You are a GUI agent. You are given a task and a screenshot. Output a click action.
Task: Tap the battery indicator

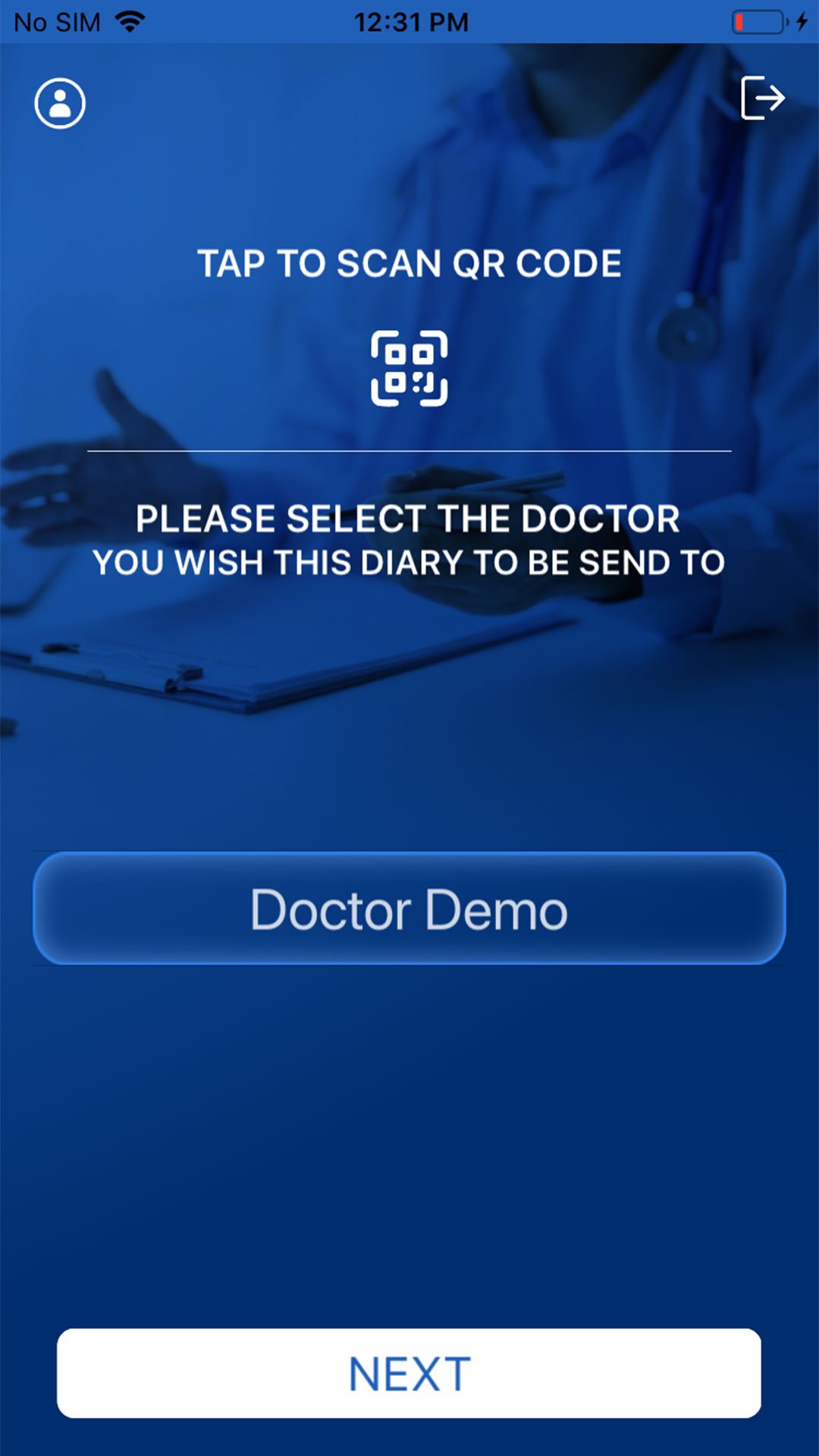(x=758, y=21)
